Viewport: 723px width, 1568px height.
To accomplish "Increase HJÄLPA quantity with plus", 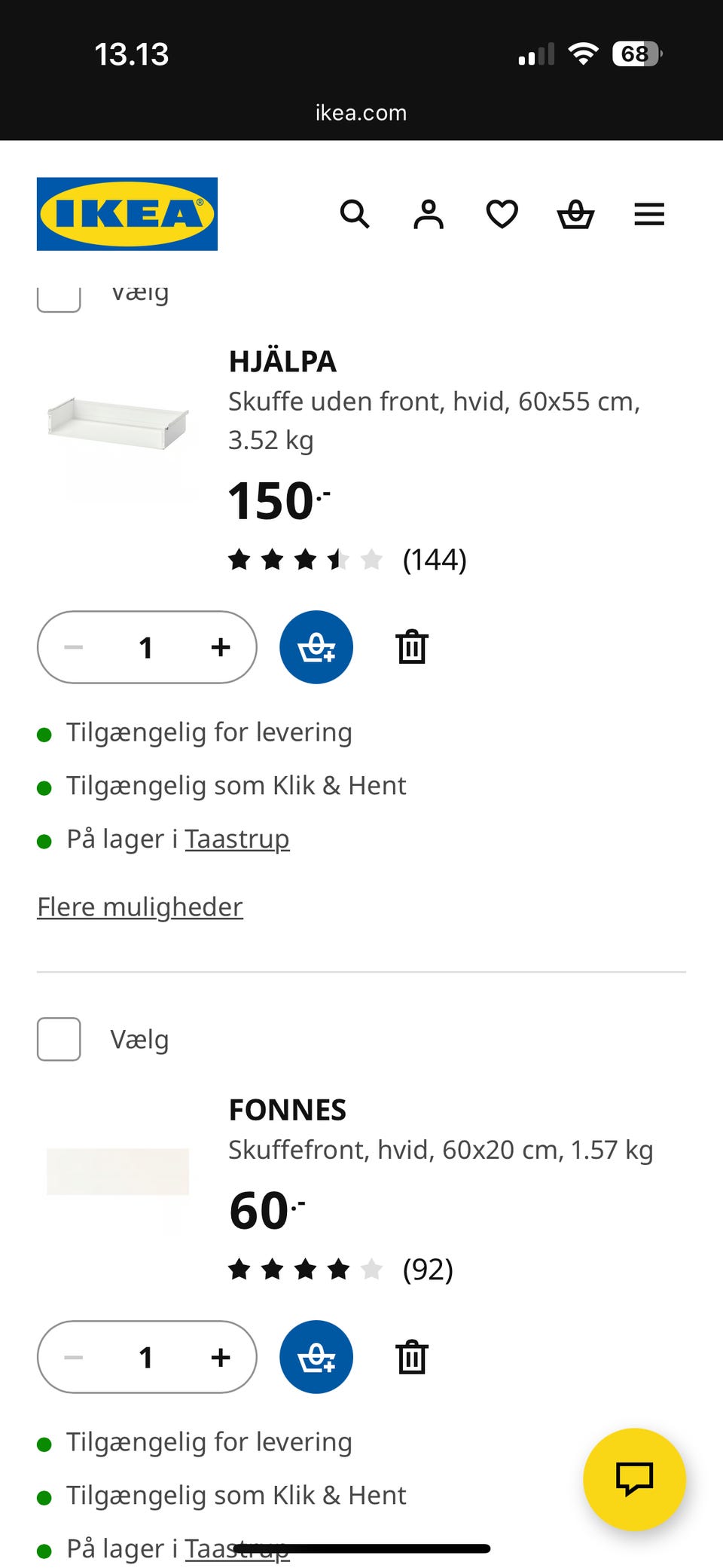I will 221,647.
